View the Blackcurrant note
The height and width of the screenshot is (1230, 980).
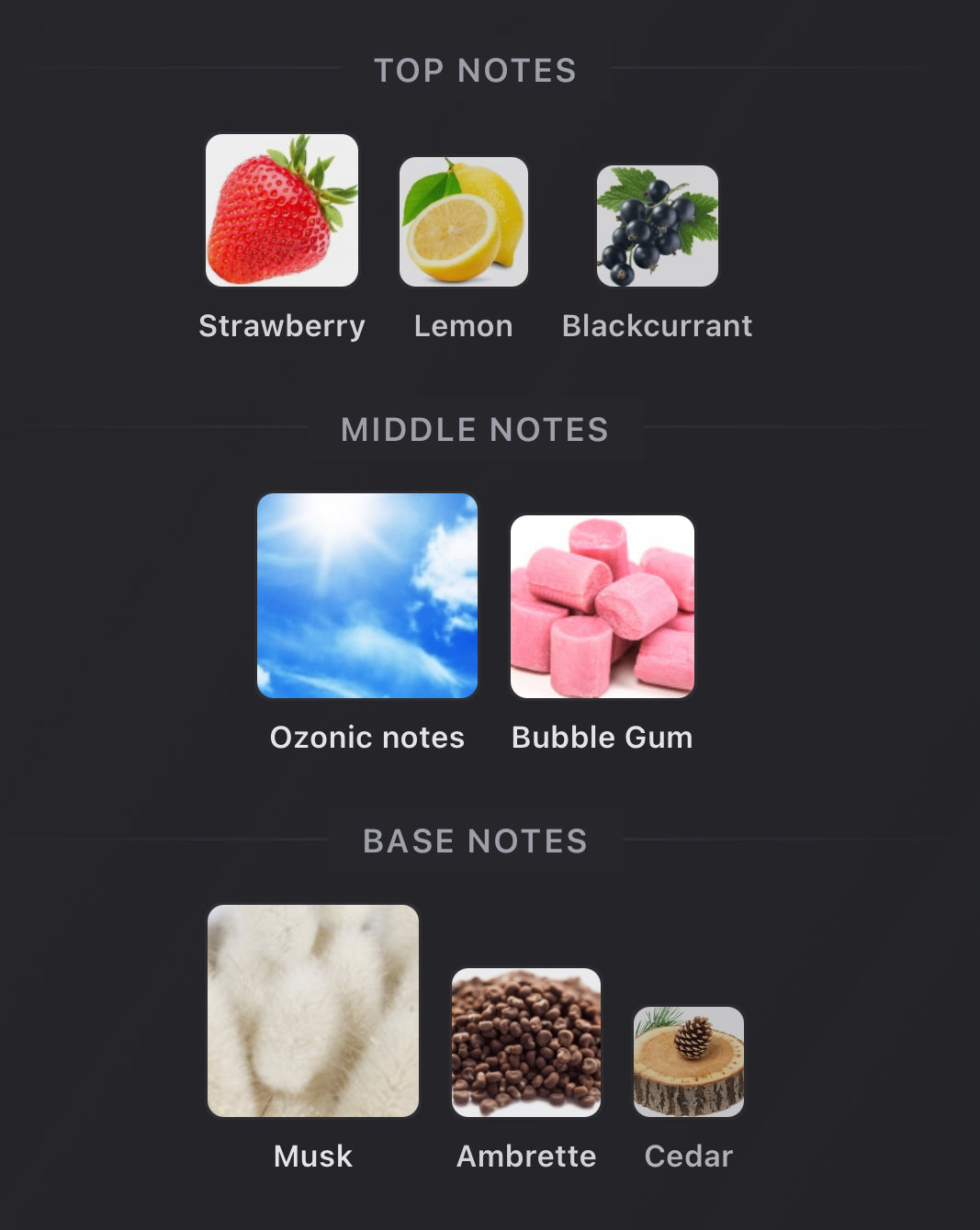pyautogui.click(x=658, y=226)
